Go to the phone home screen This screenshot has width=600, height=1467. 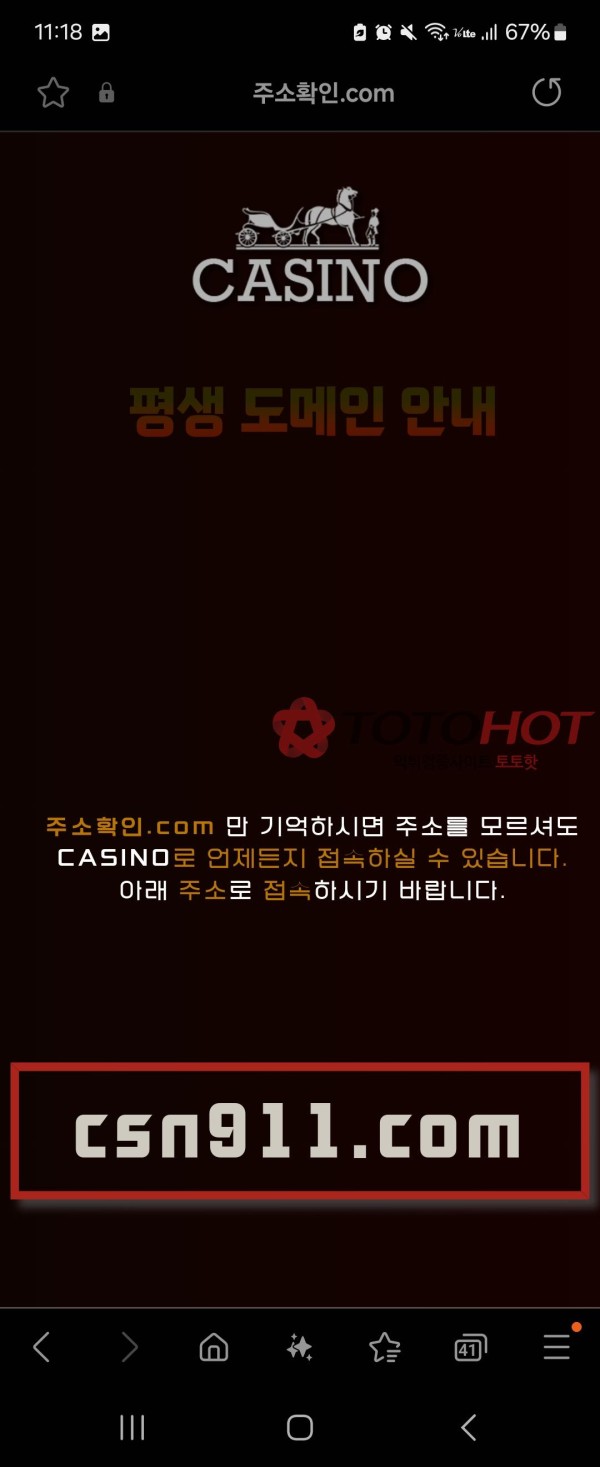click(300, 1427)
